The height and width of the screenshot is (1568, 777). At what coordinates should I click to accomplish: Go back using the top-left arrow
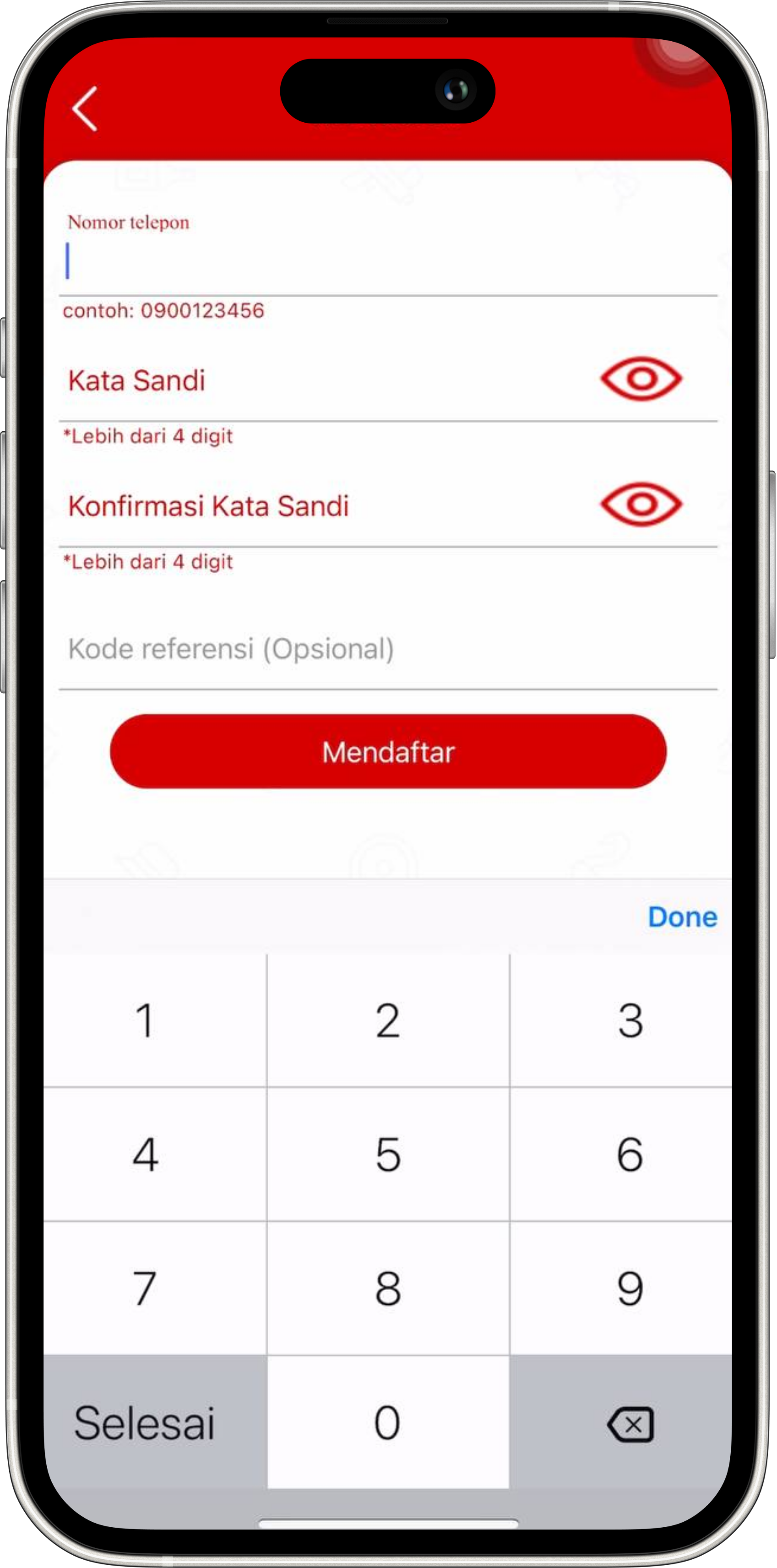(85, 109)
